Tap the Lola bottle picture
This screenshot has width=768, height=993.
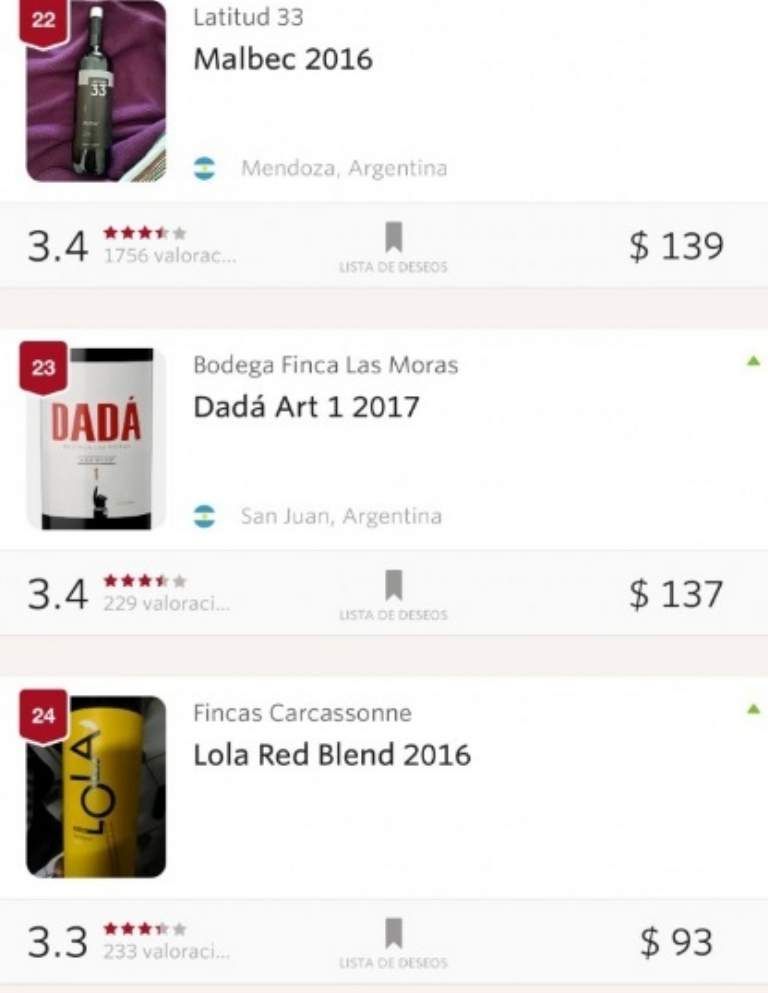pos(96,786)
